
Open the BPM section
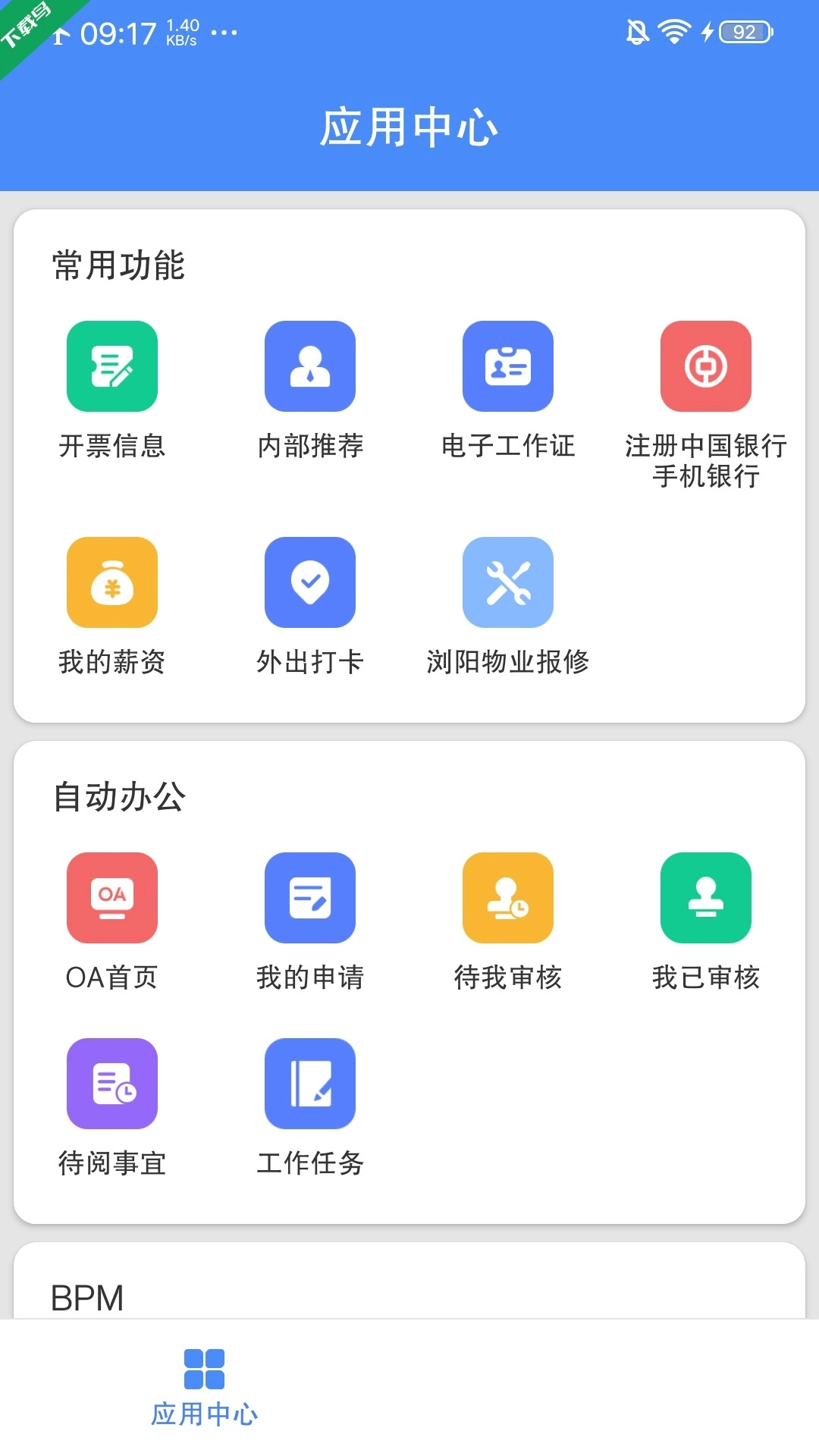86,1295
